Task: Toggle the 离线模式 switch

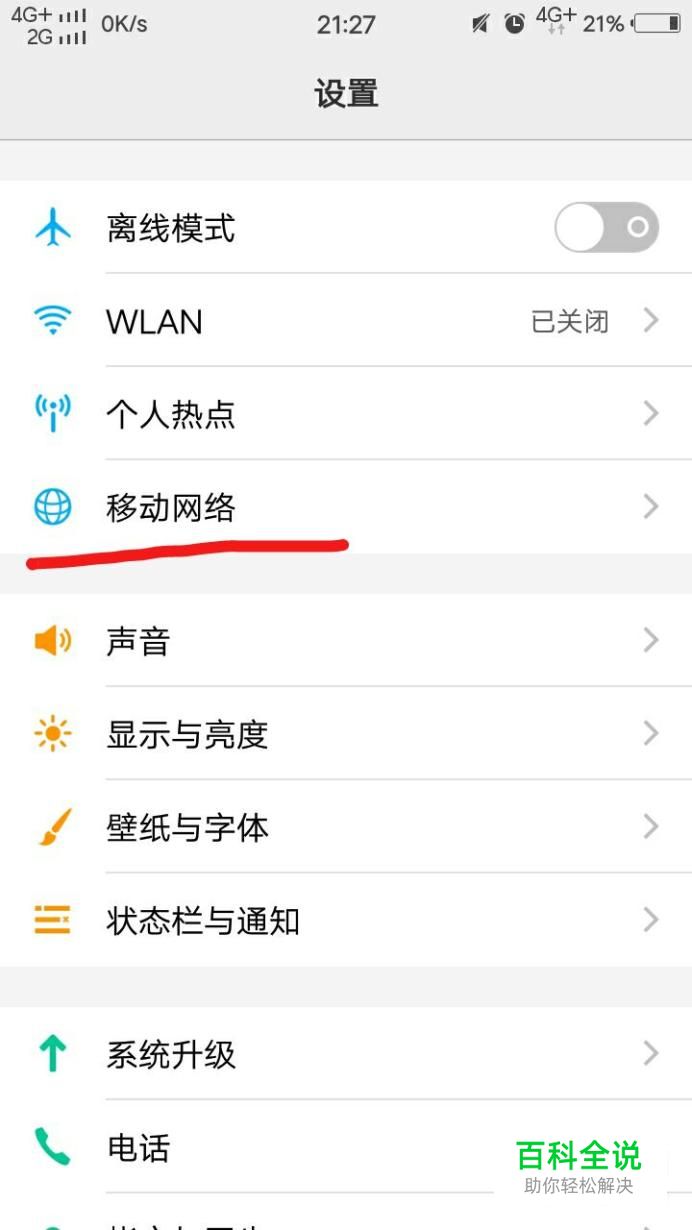Action: 606,228
